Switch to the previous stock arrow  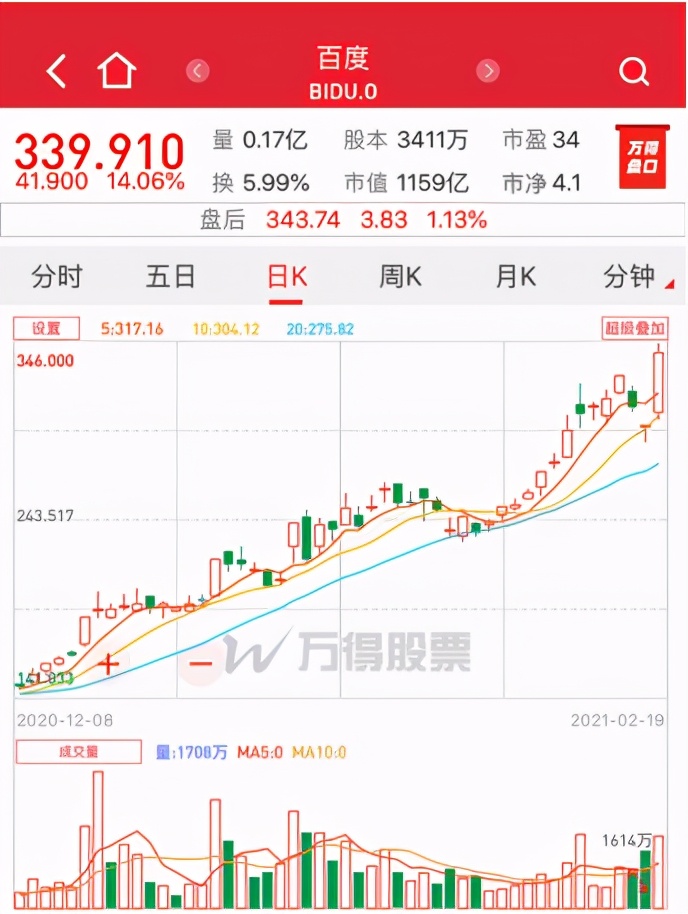tap(198, 71)
